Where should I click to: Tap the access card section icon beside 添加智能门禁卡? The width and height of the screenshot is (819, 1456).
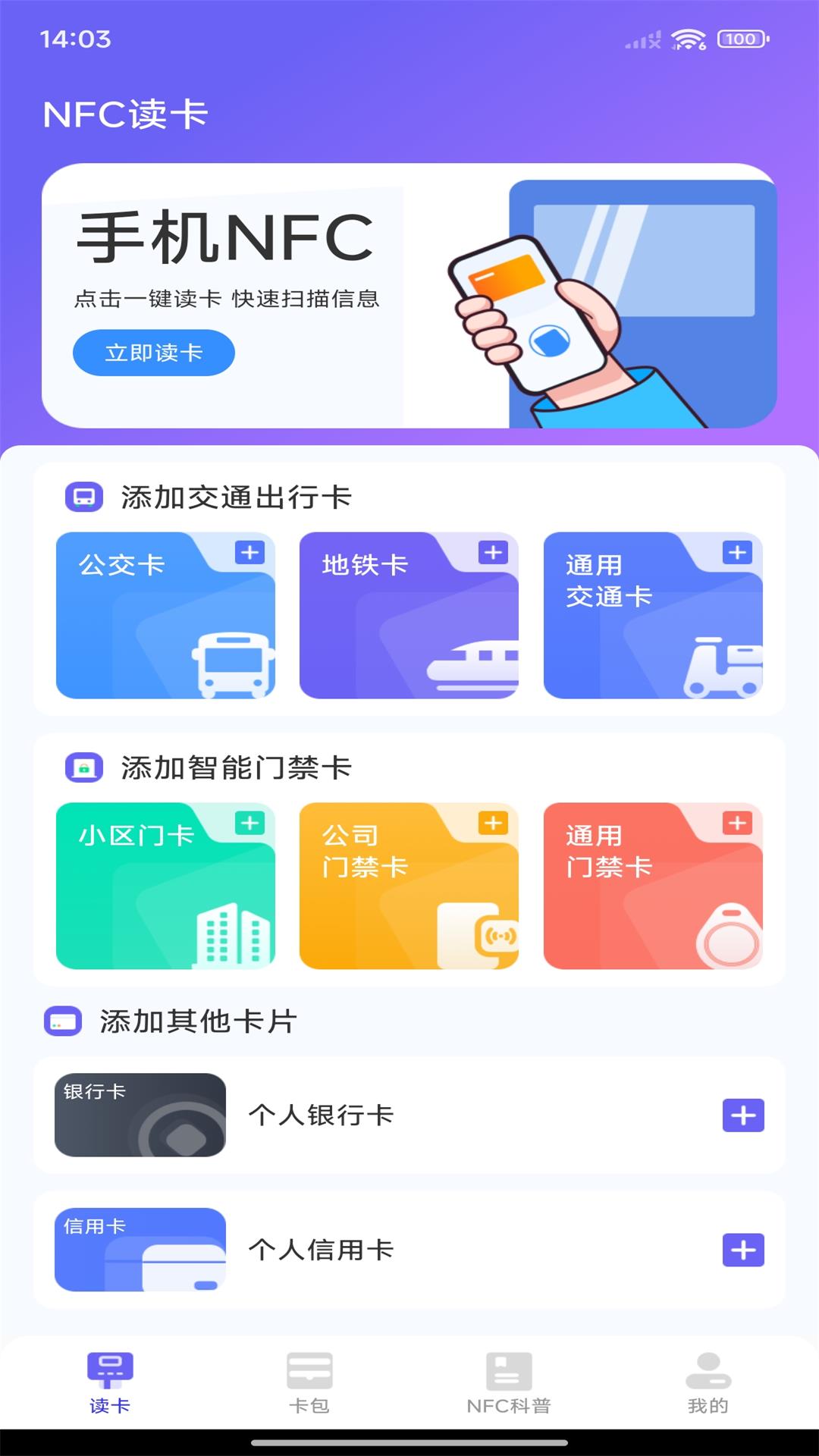click(83, 767)
